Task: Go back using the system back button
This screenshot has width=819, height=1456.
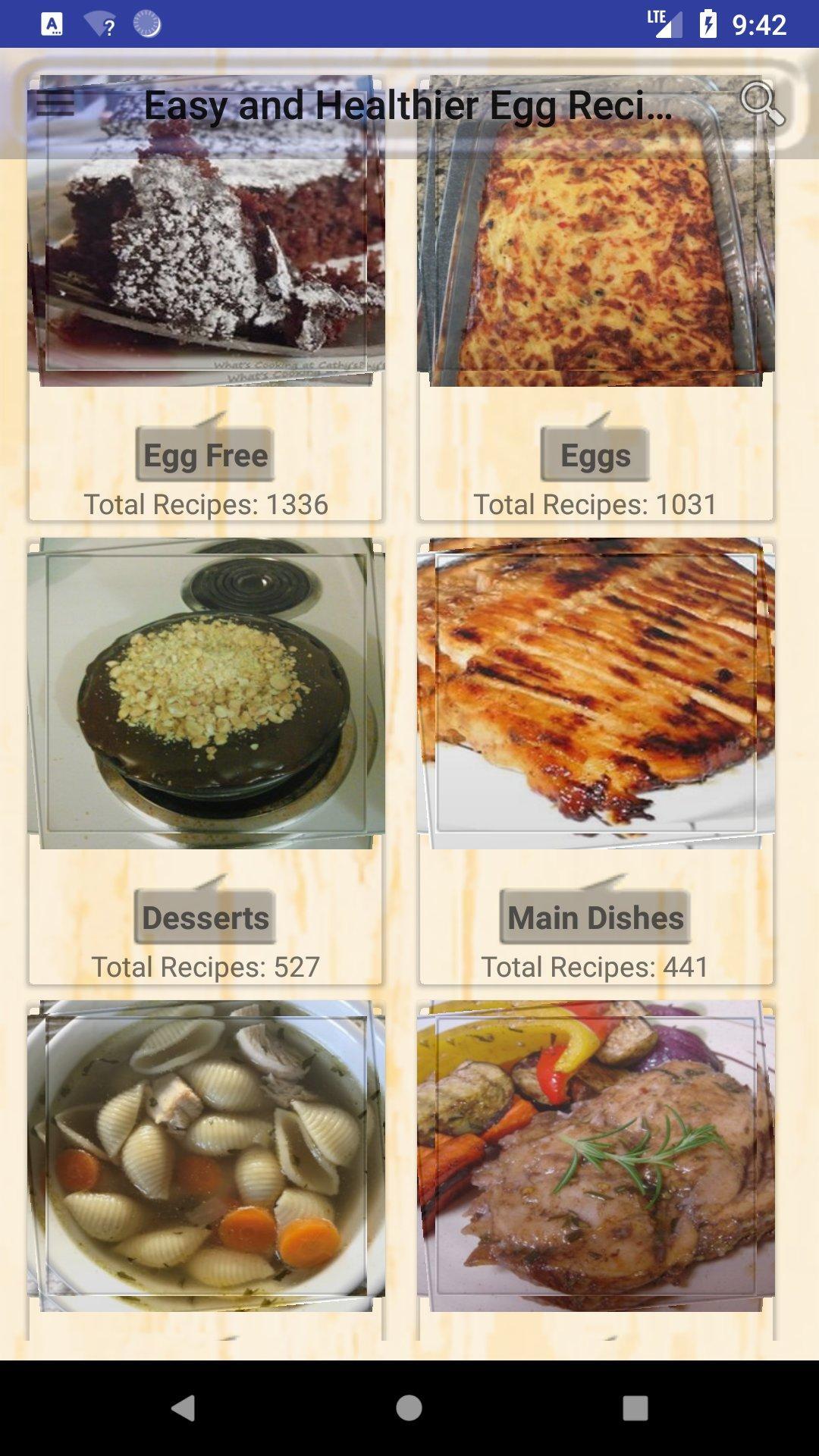Action: [x=183, y=1408]
